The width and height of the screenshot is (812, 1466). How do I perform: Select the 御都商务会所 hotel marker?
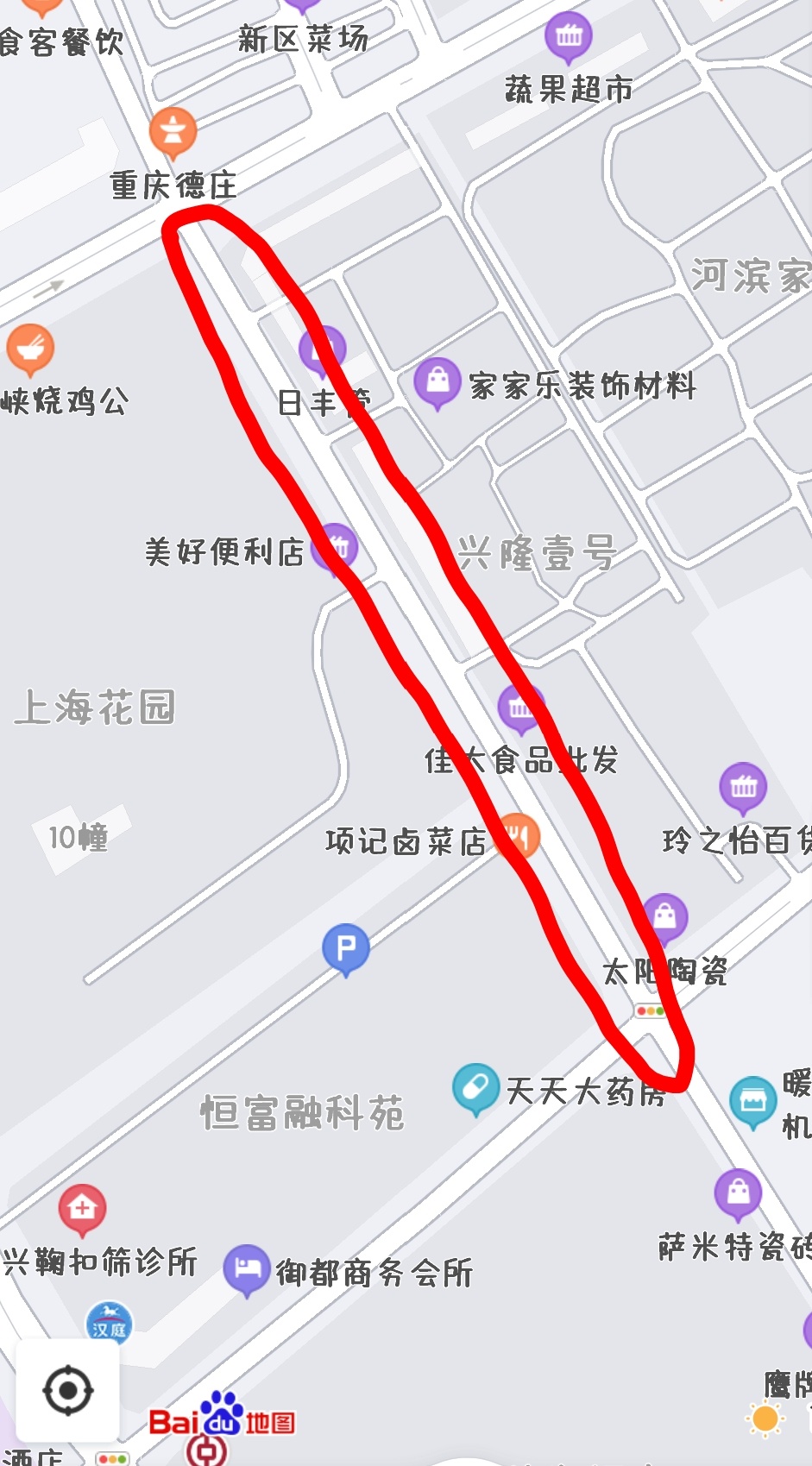[247, 1268]
